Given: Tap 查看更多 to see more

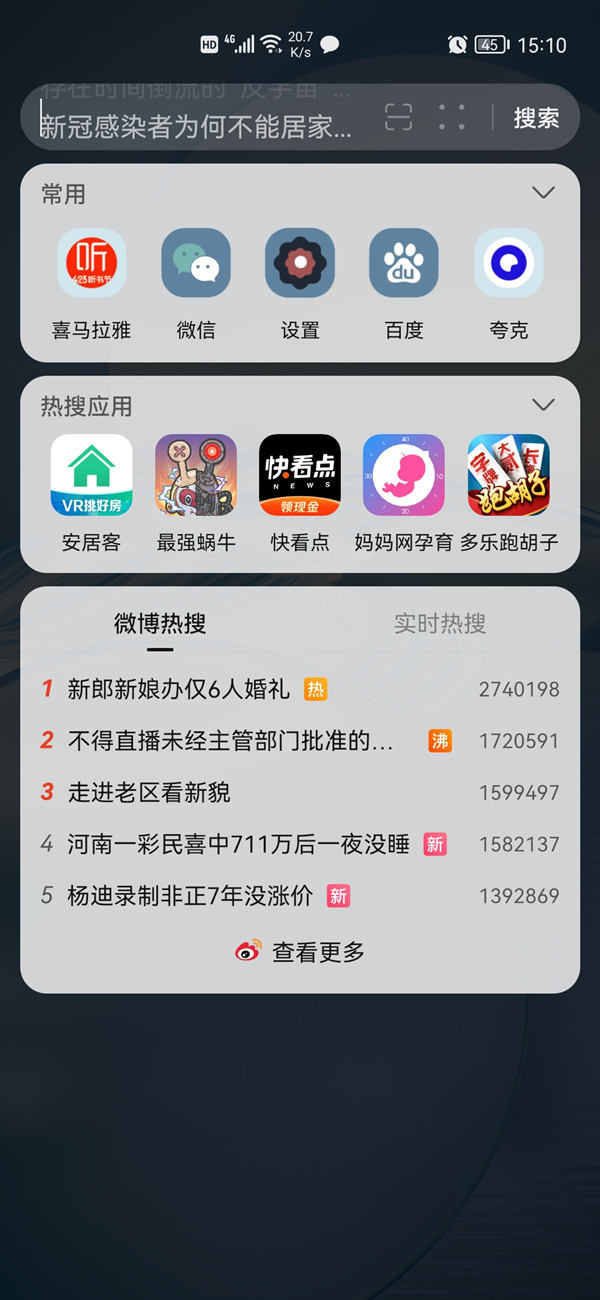Looking at the screenshot, I should 300,952.
